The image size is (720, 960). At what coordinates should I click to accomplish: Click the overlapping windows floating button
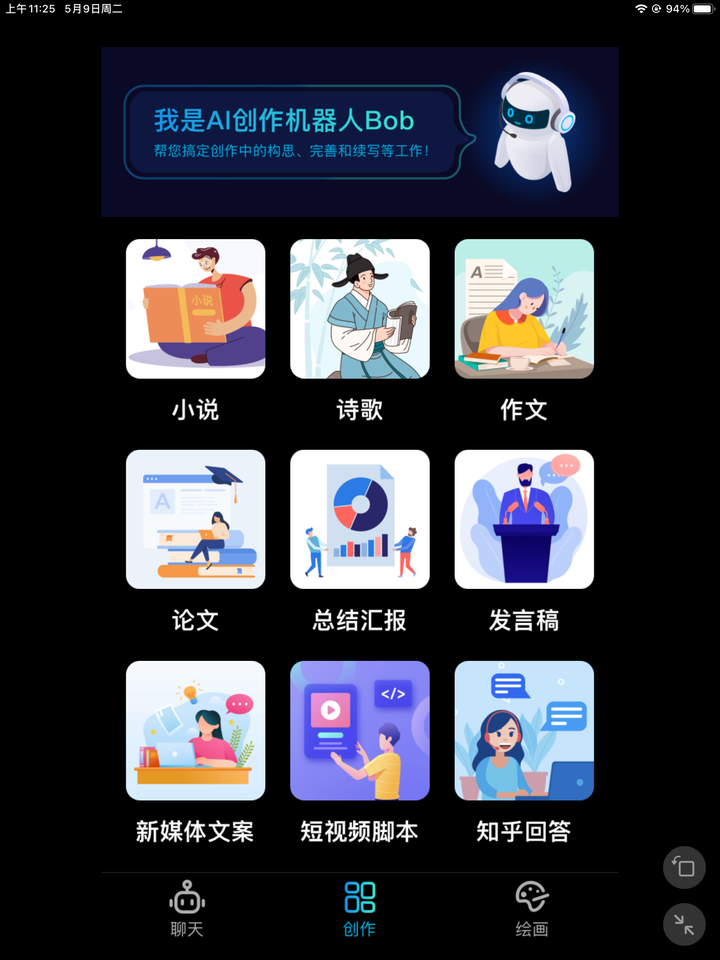(684, 868)
